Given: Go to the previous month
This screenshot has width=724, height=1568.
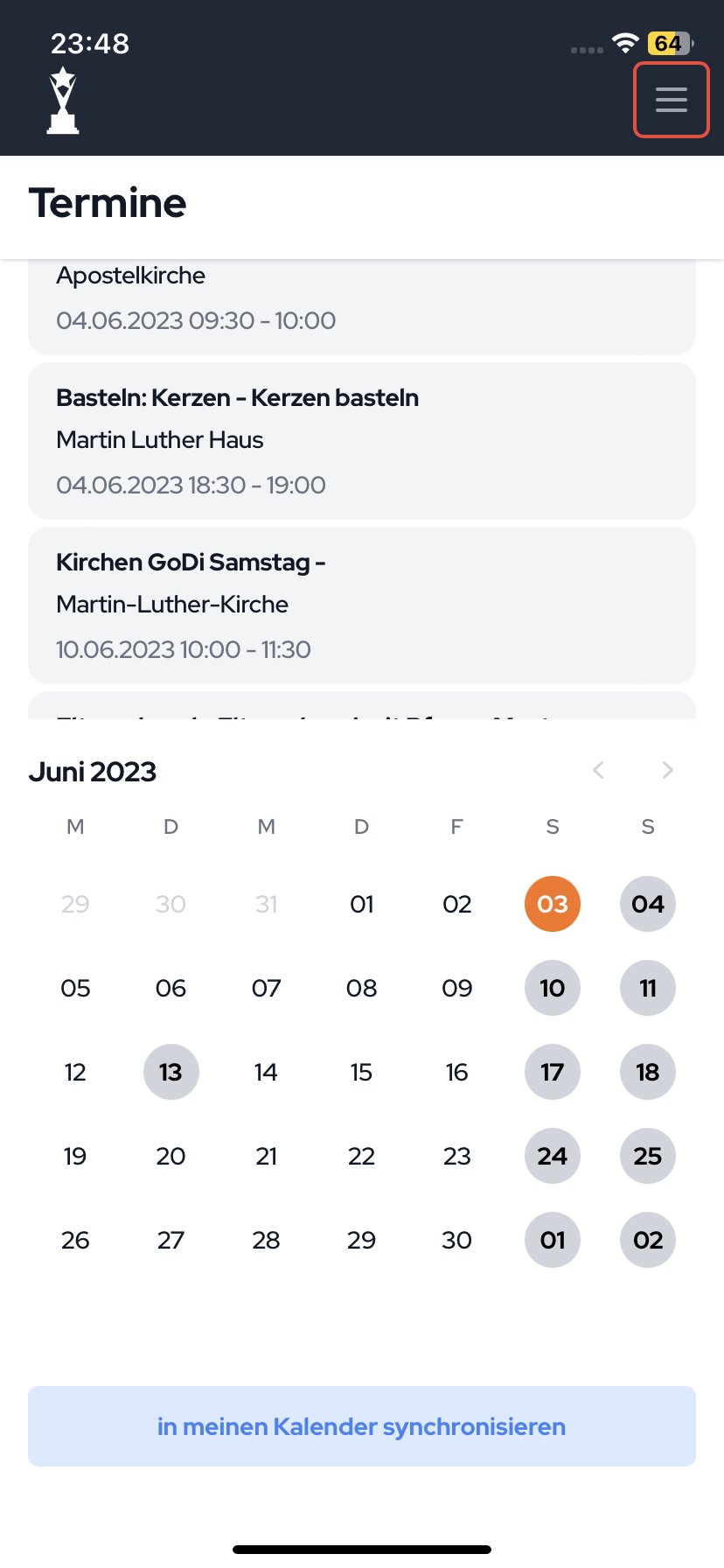Looking at the screenshot, I should point(599,770).
